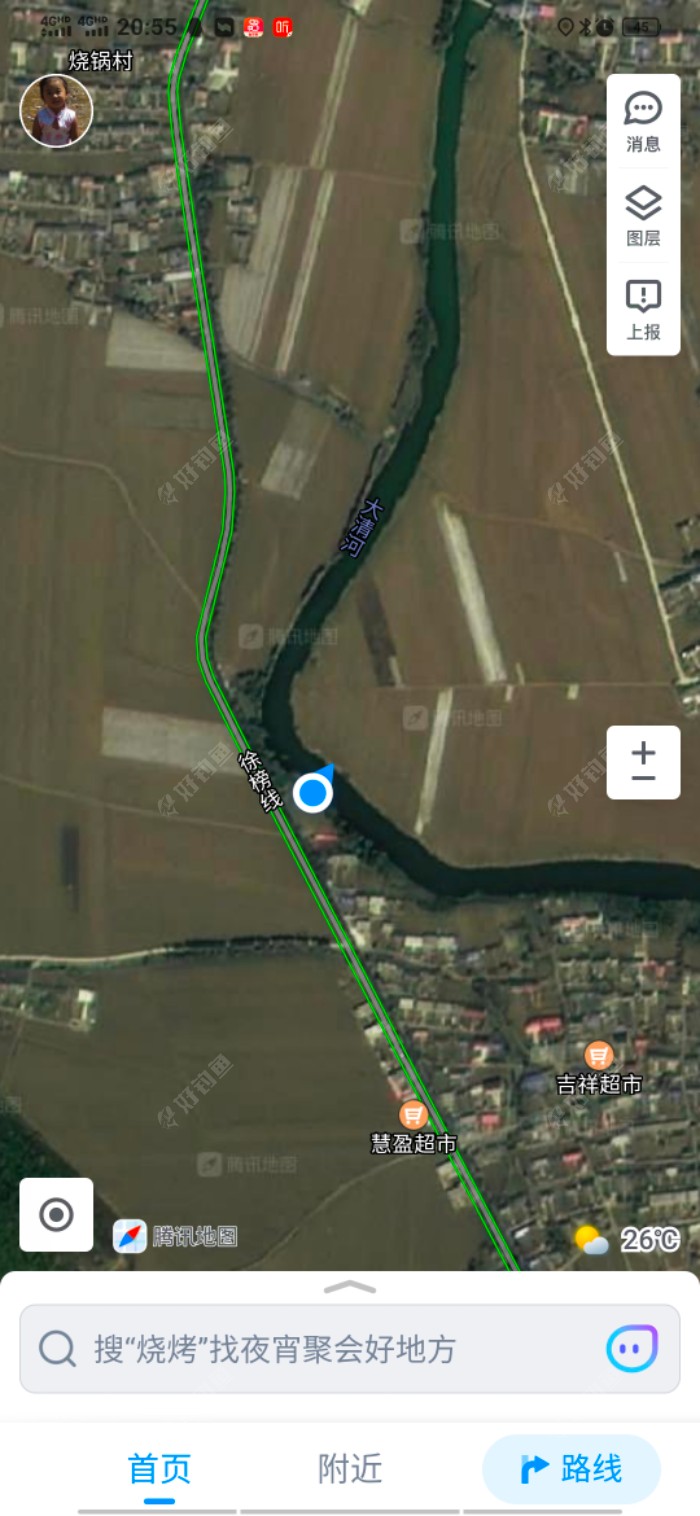Image resolution: width=700 pixels, height=1516 pixels.
Task: Open the 图层 map layers menu
Action: (643, 215)
